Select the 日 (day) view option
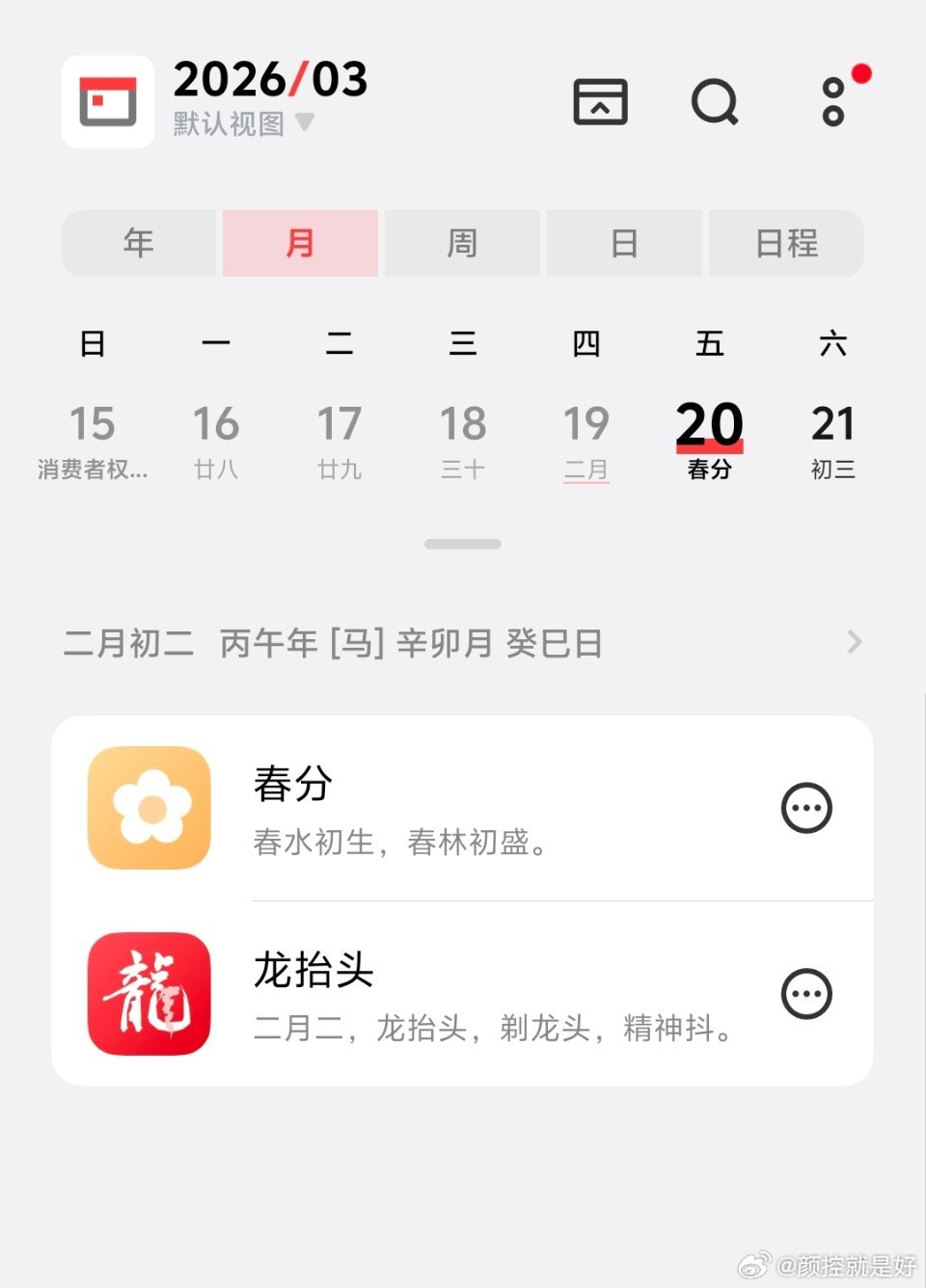 [624, 243]
